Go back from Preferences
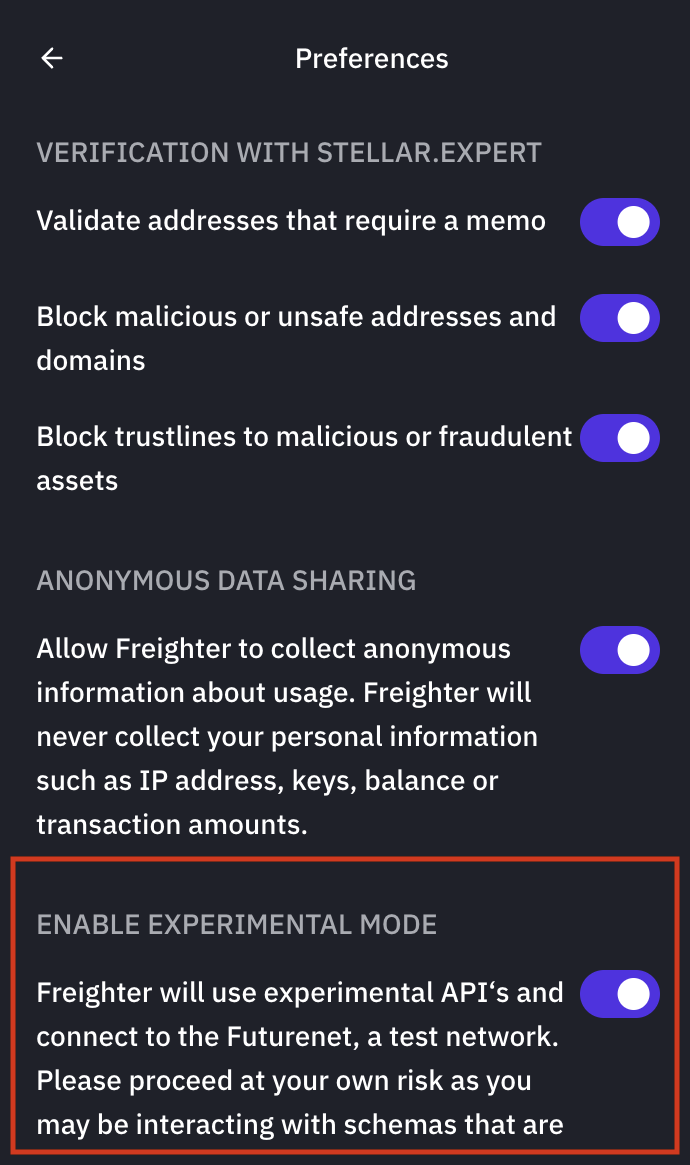 52,59
